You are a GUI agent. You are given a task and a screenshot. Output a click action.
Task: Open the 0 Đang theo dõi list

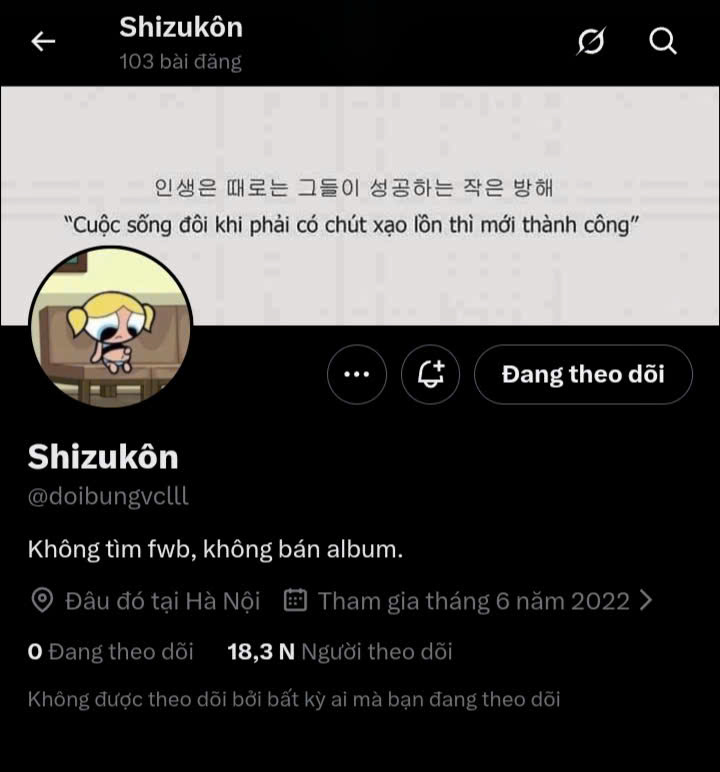(x=110, y=652)
